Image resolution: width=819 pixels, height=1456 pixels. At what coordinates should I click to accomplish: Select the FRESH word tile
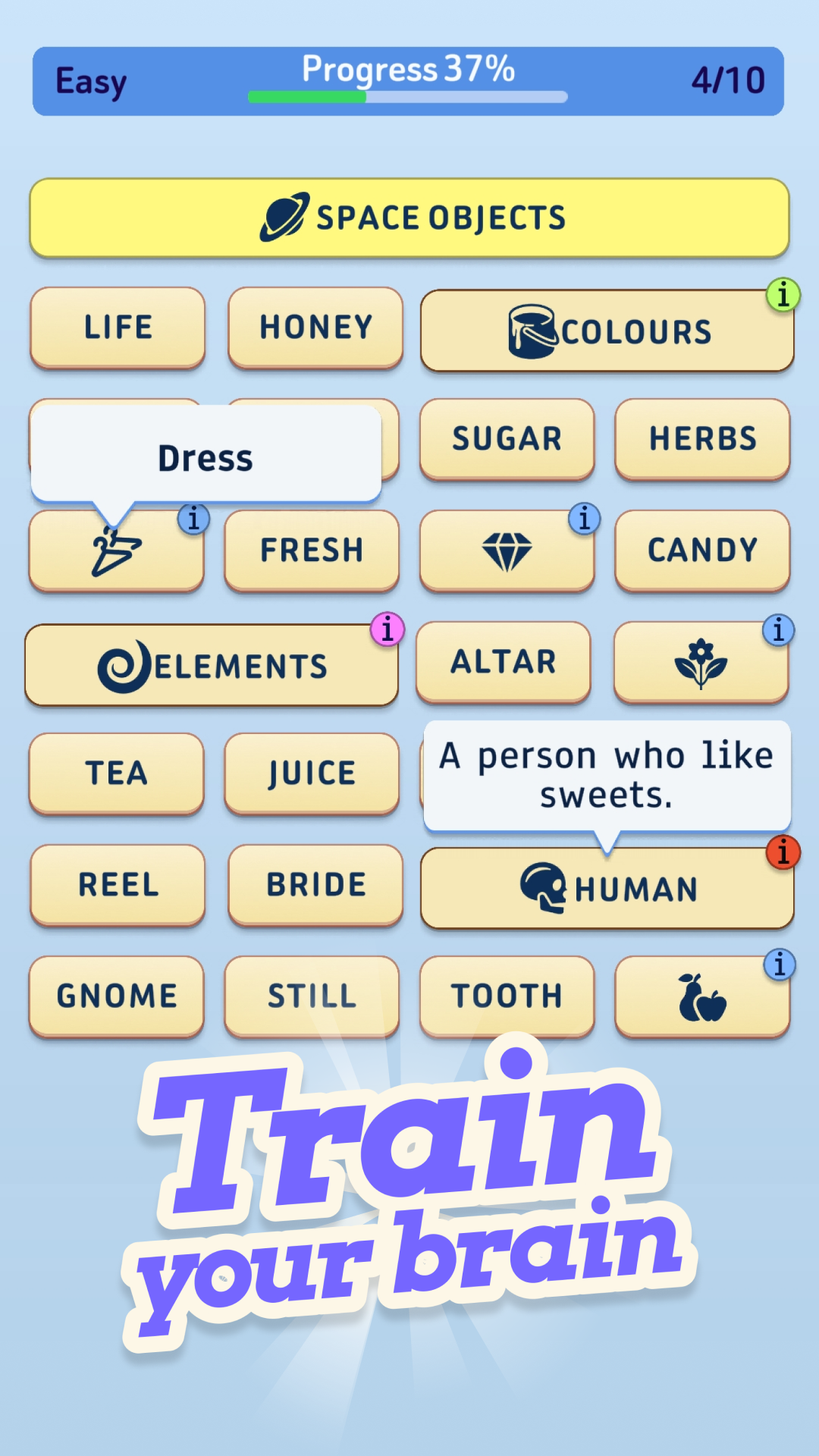[312, 551]
